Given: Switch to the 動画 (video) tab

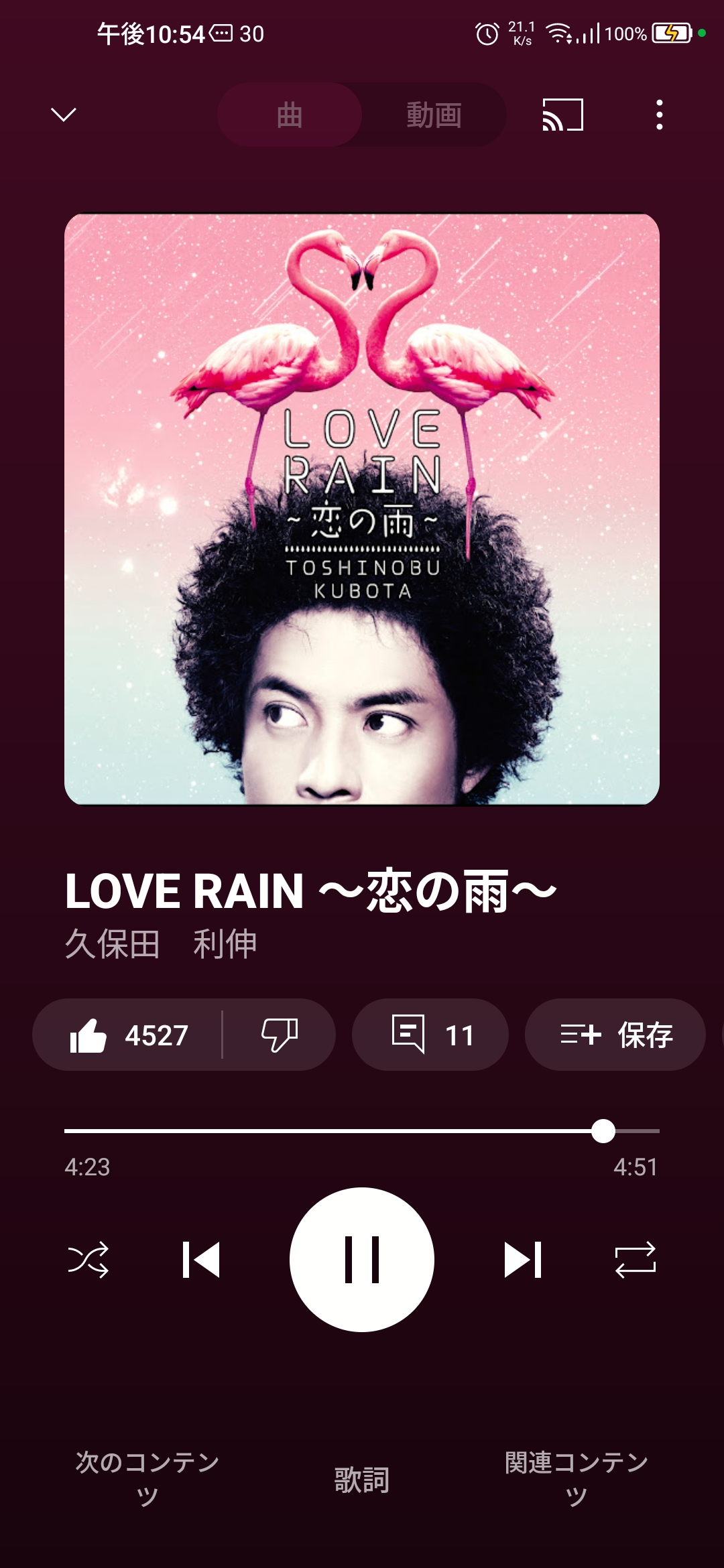Looking at the screenshot, I should point(434,115).
